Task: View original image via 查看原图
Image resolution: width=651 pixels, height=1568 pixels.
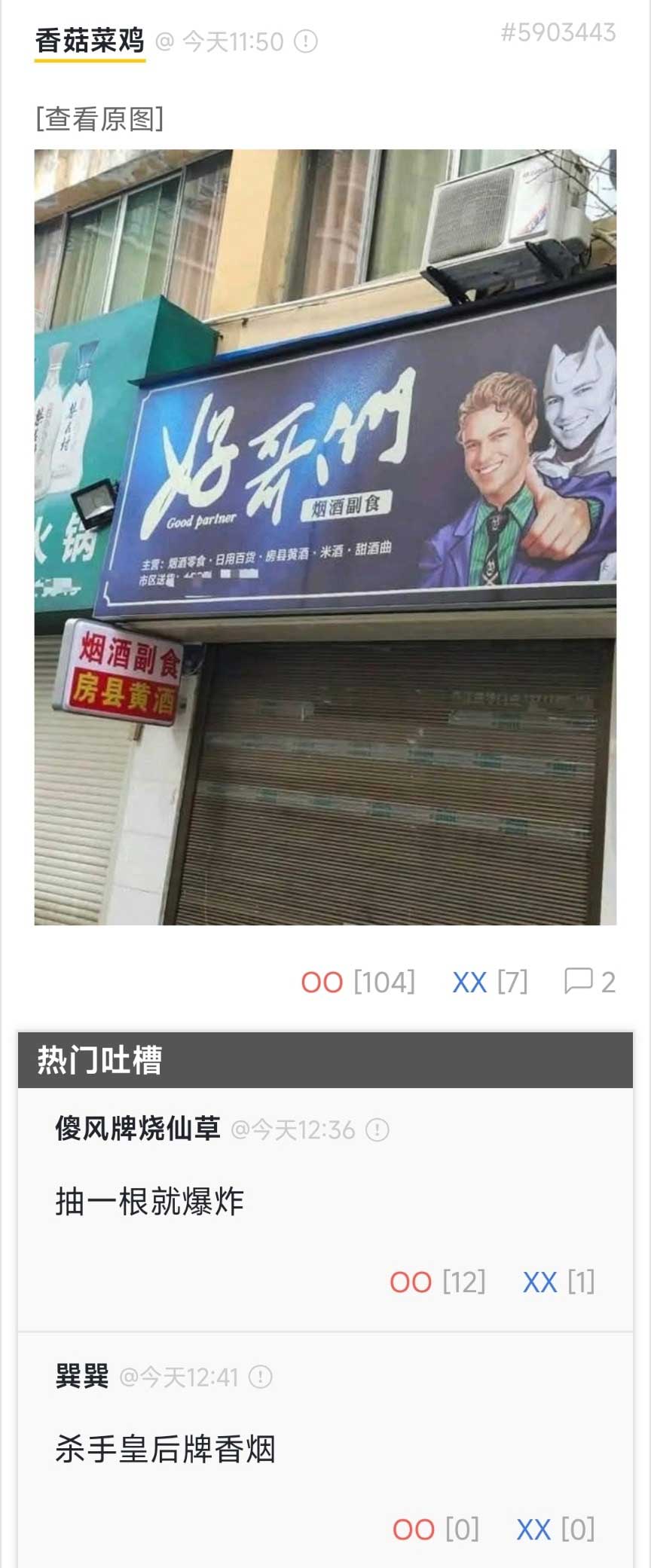Action: [99, 119]
